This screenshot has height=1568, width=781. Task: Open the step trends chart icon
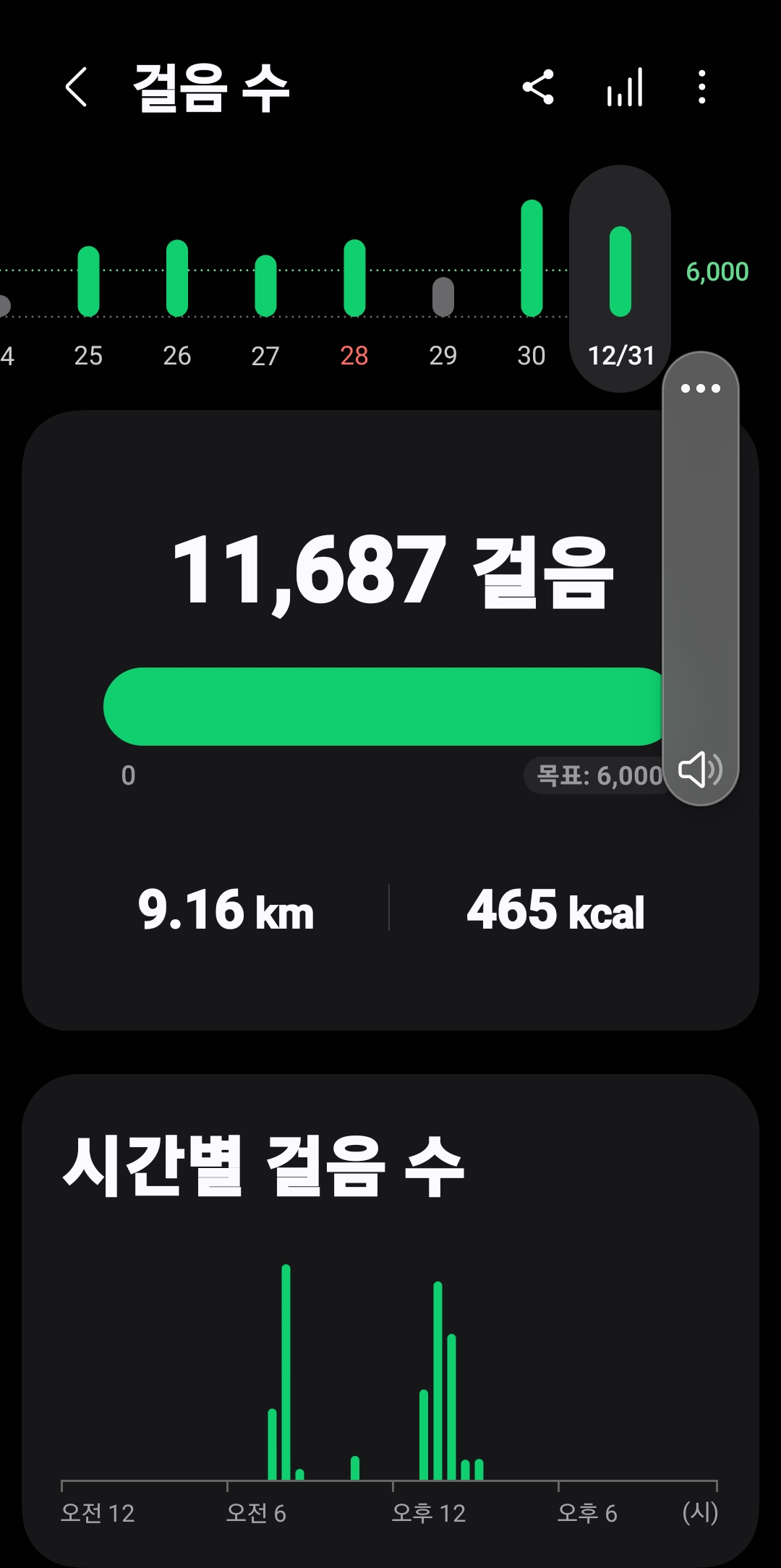(x=625, y=88)
